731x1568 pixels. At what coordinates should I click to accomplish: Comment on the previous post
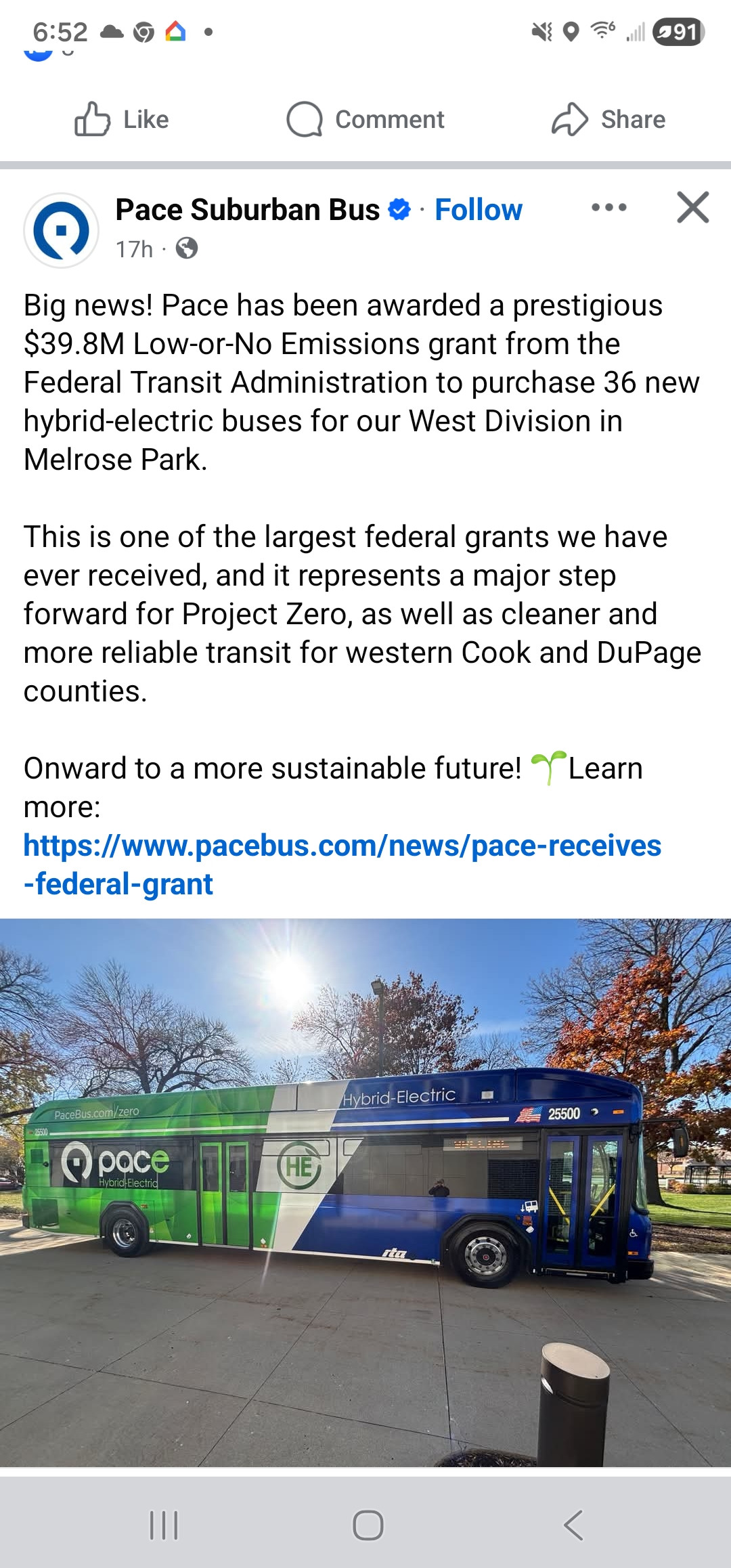(x=365, y=120)
